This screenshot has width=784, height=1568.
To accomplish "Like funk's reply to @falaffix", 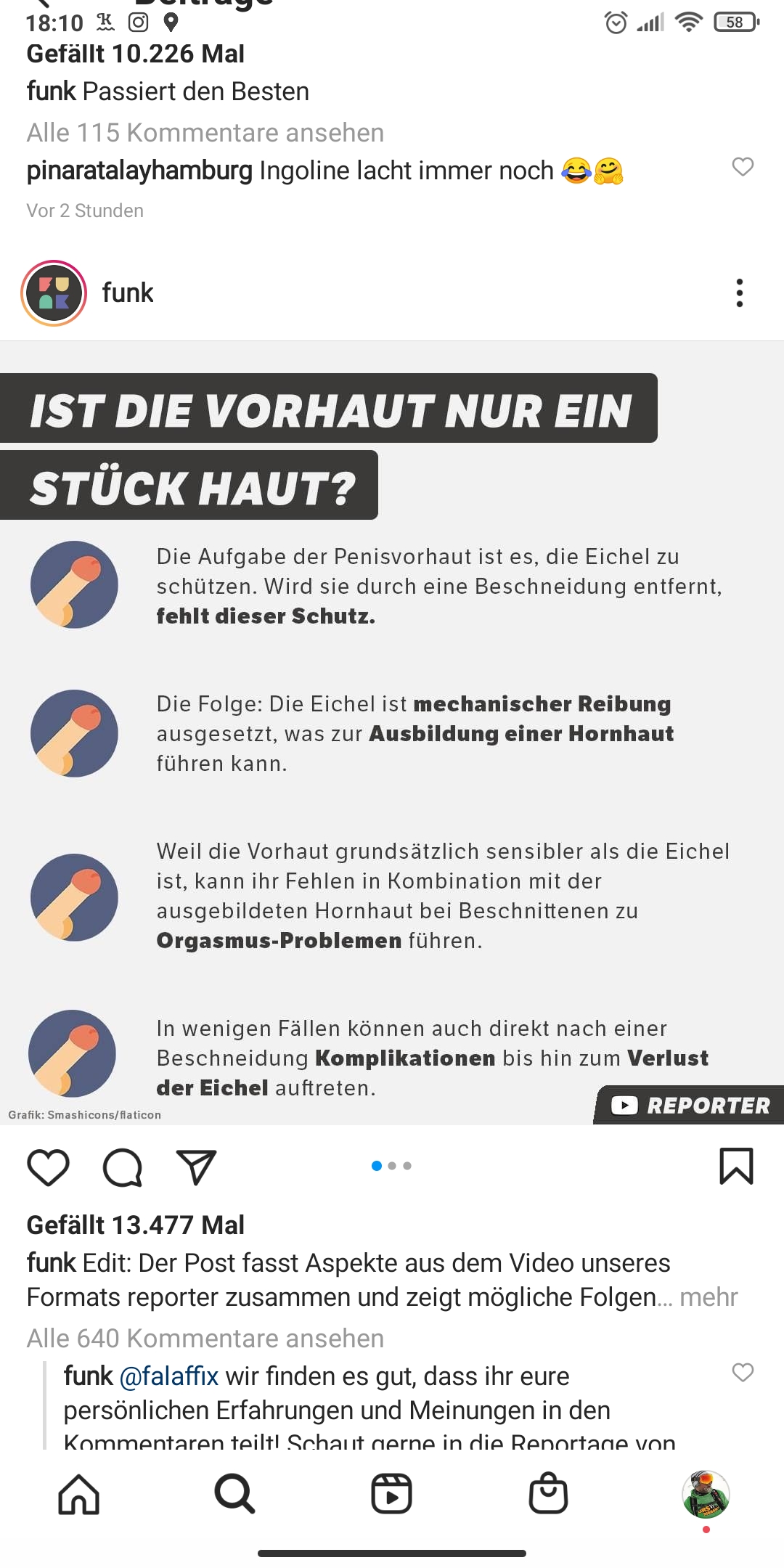I will (743, 1372).
